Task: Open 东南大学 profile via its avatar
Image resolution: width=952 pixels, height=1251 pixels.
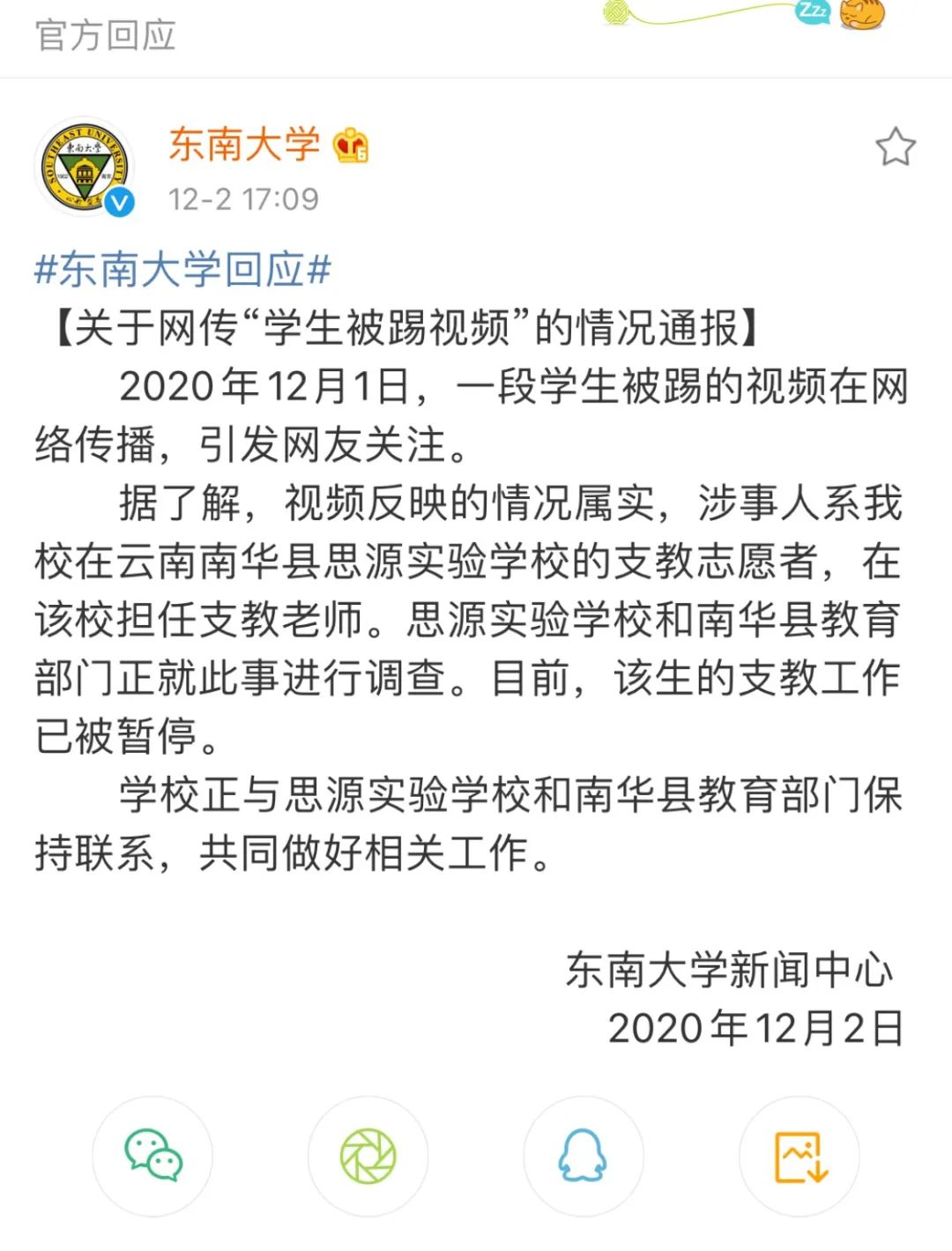Action: tap(85, 168)
